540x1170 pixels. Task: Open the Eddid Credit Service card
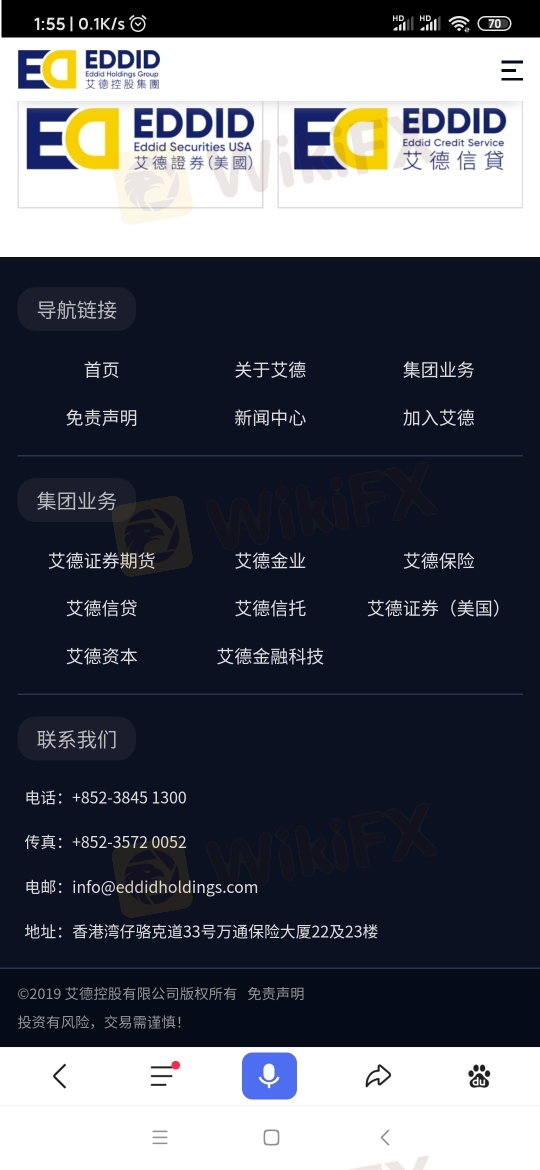tap(400, 153)
